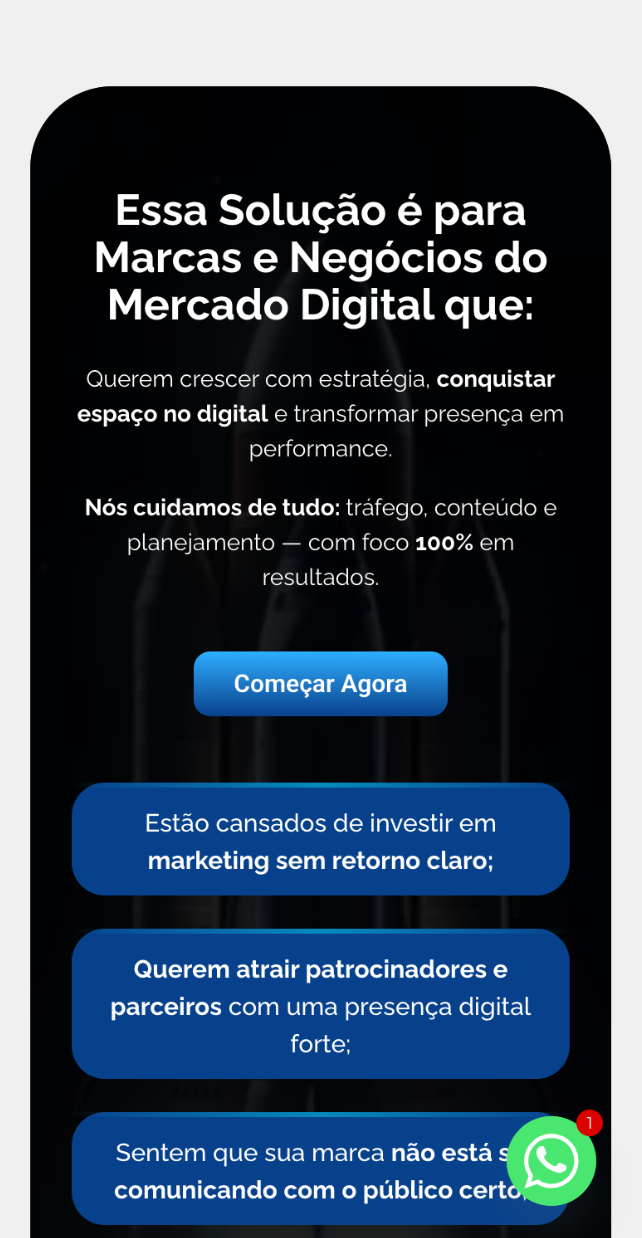The image size is (642, 1238).
Task: Tap the Começar Agora button
Action: (320, 684)
